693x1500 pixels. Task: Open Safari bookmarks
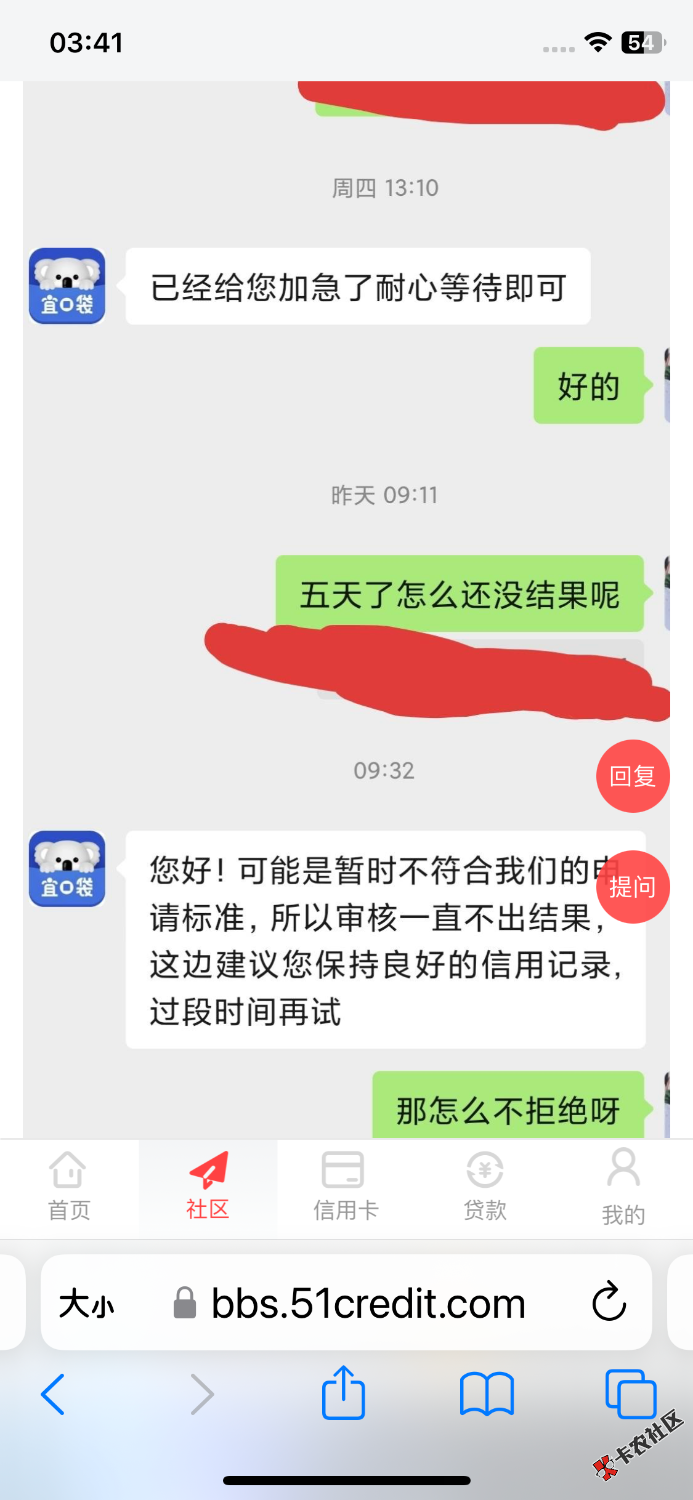[x=487, y=1394]
